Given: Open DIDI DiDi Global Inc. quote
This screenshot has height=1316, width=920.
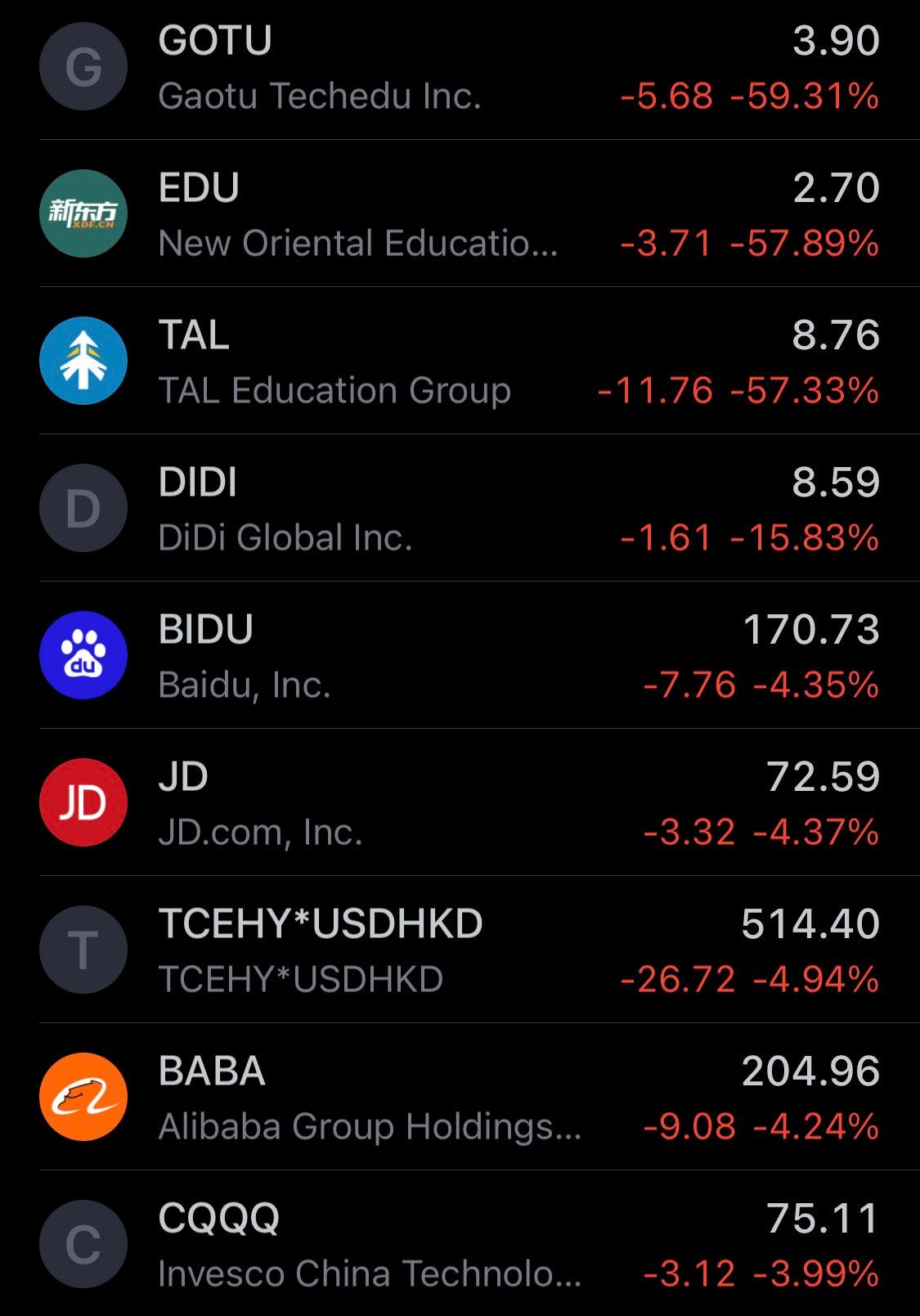Looking at the screenshot, I should (460, 509).
